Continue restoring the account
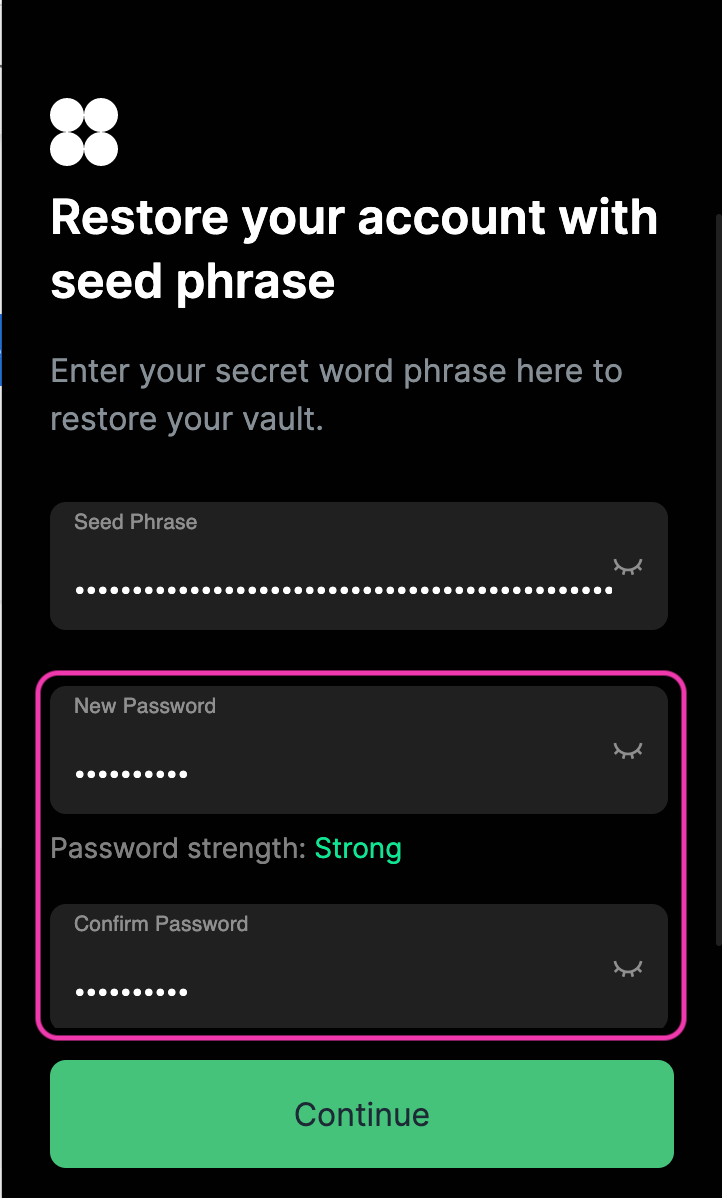722x1198 pixels. pyautogui.click(x=361, y=1114)
